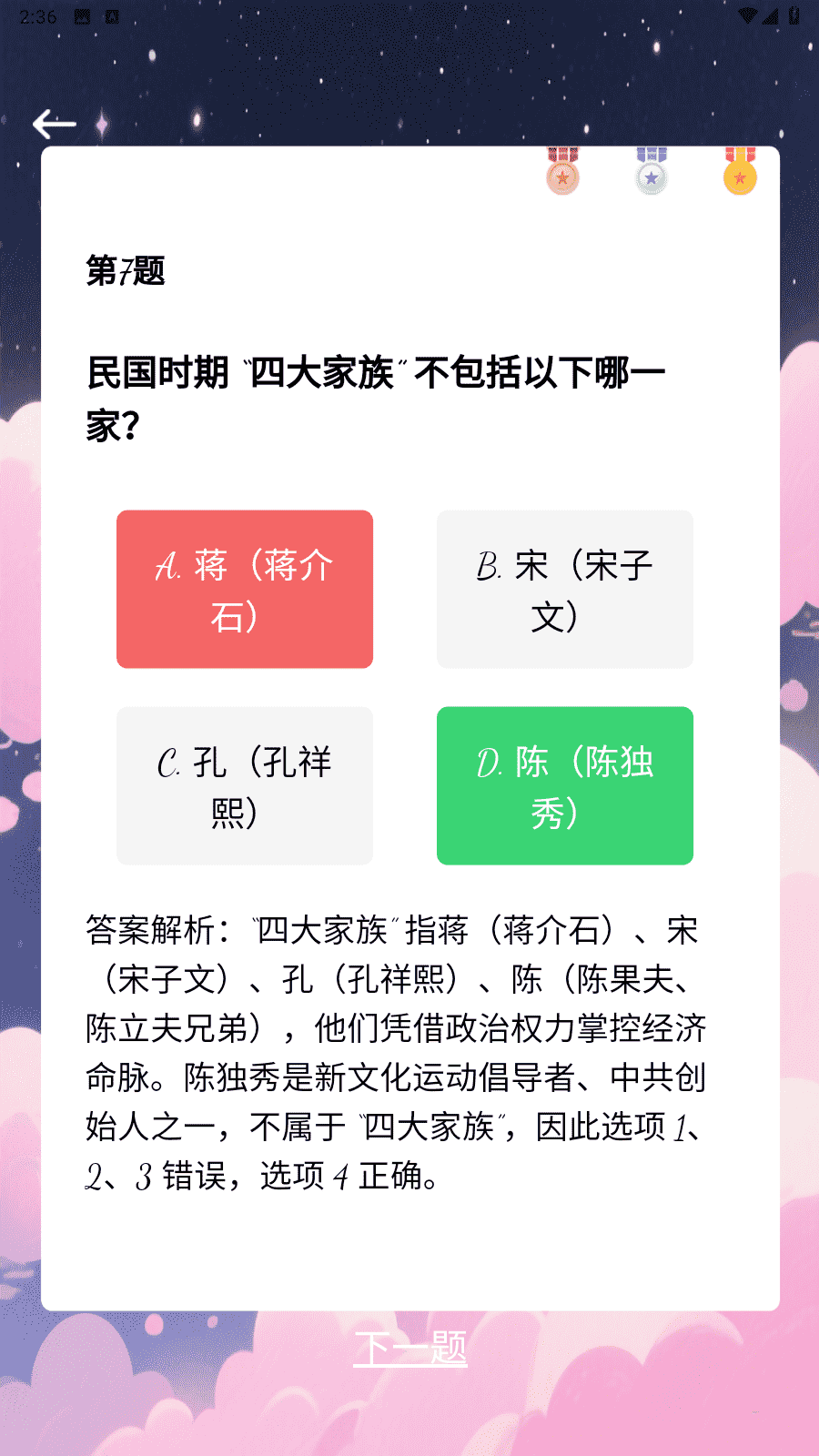This screenshot has height=1456, width=819.
Task: Tap the second notification icon in status bar
Action: [113, 15]
